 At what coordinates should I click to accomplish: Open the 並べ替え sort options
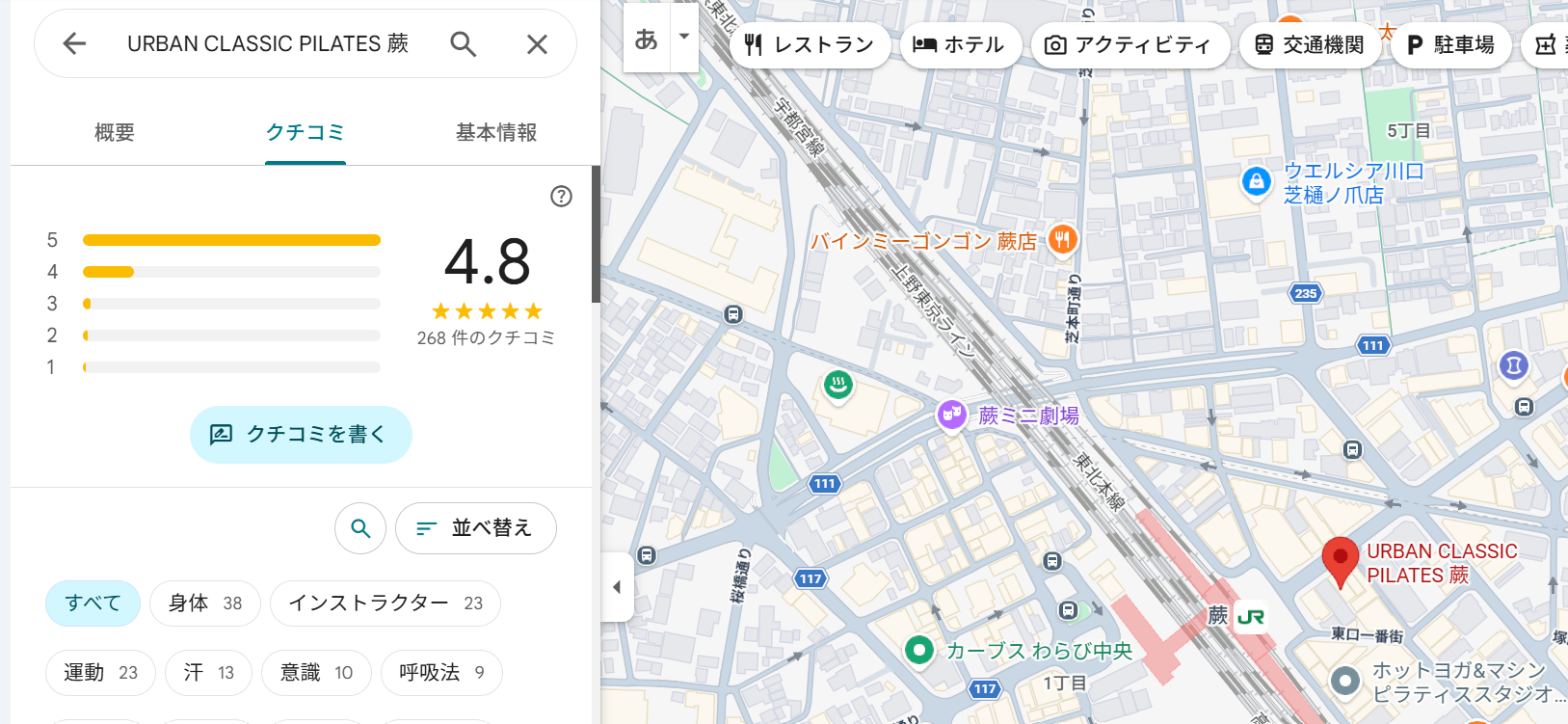coord(475,528)
